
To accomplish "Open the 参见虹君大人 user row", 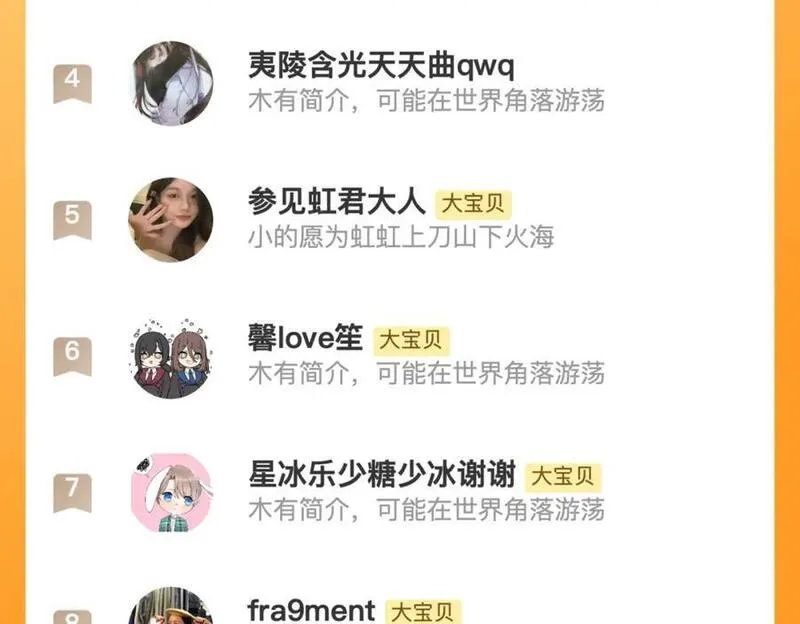I will click(x=399, y=220).
